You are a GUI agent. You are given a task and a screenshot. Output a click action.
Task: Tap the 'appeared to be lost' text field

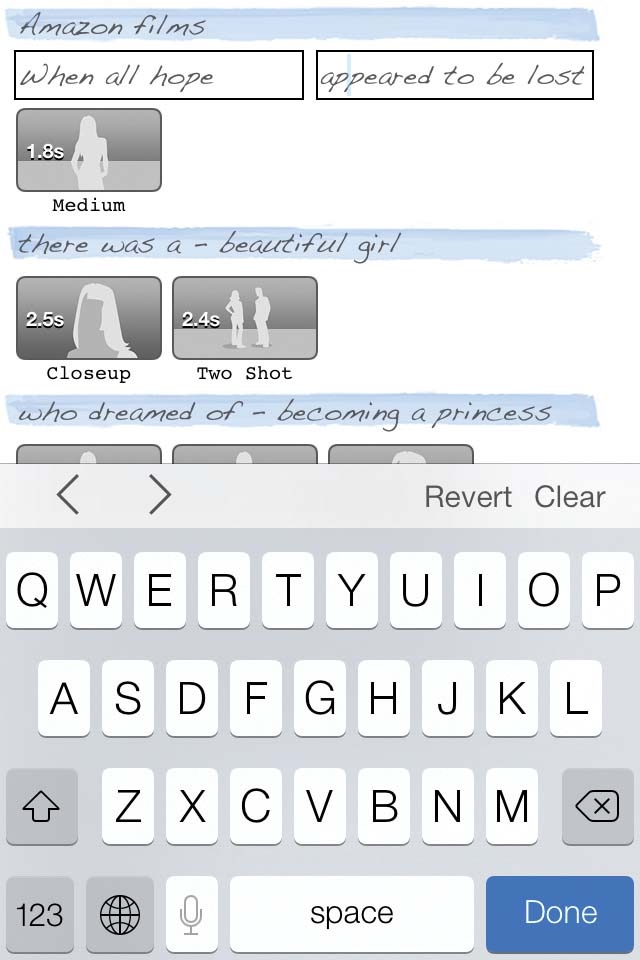(454, 76)
